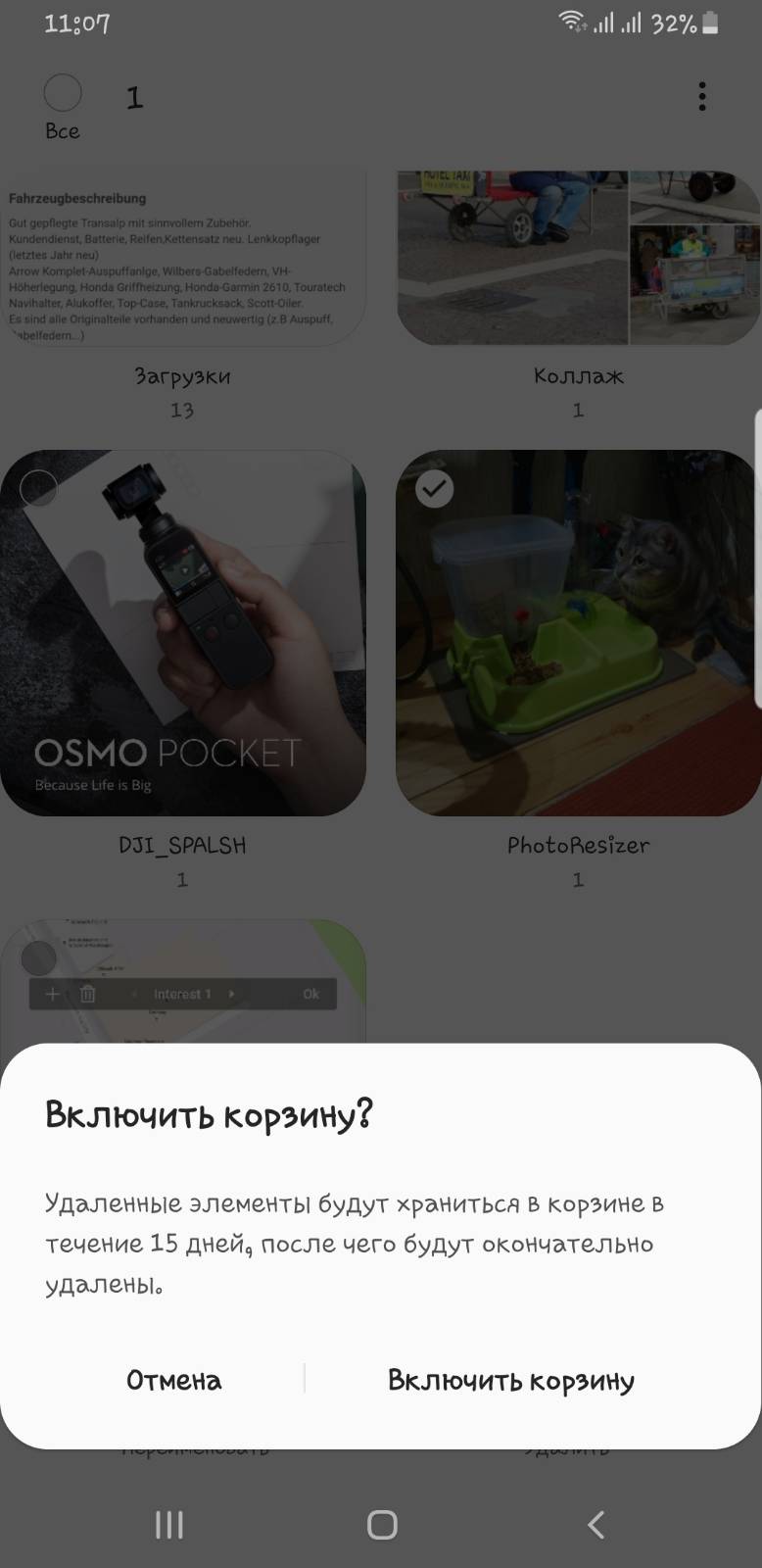Cancel the recycle bin dialog with Отмена
762x1568 pixels.
point(174,1380)
